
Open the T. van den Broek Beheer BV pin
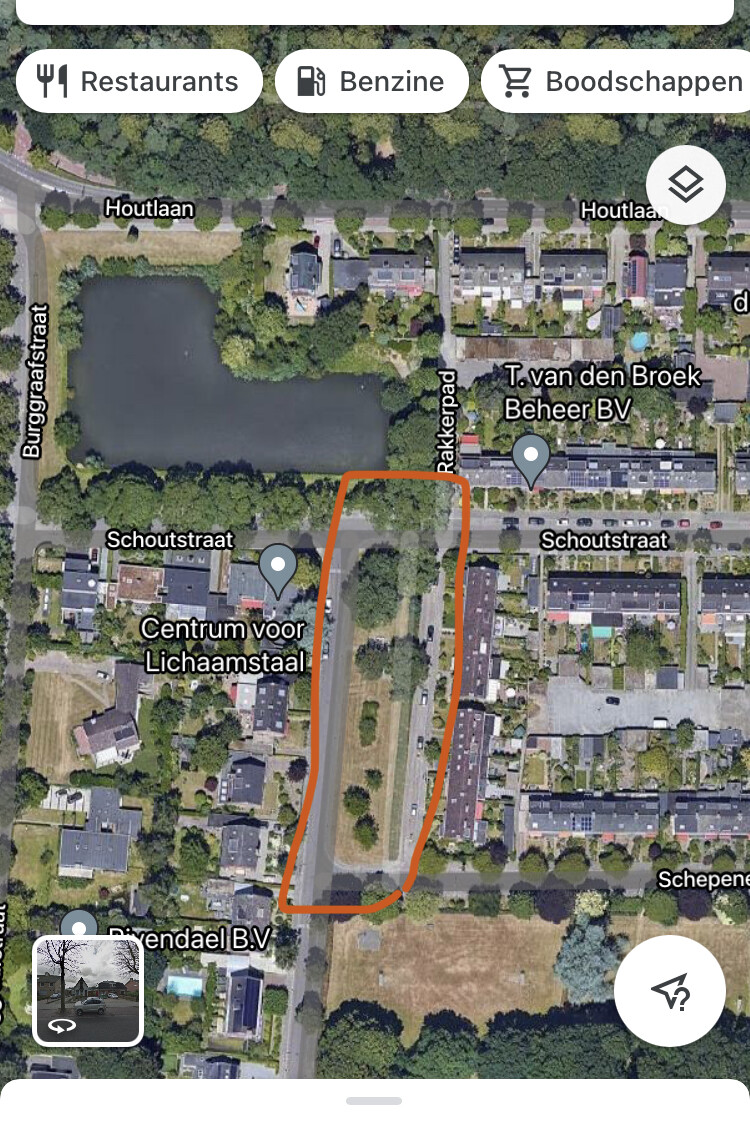point(531,459)
